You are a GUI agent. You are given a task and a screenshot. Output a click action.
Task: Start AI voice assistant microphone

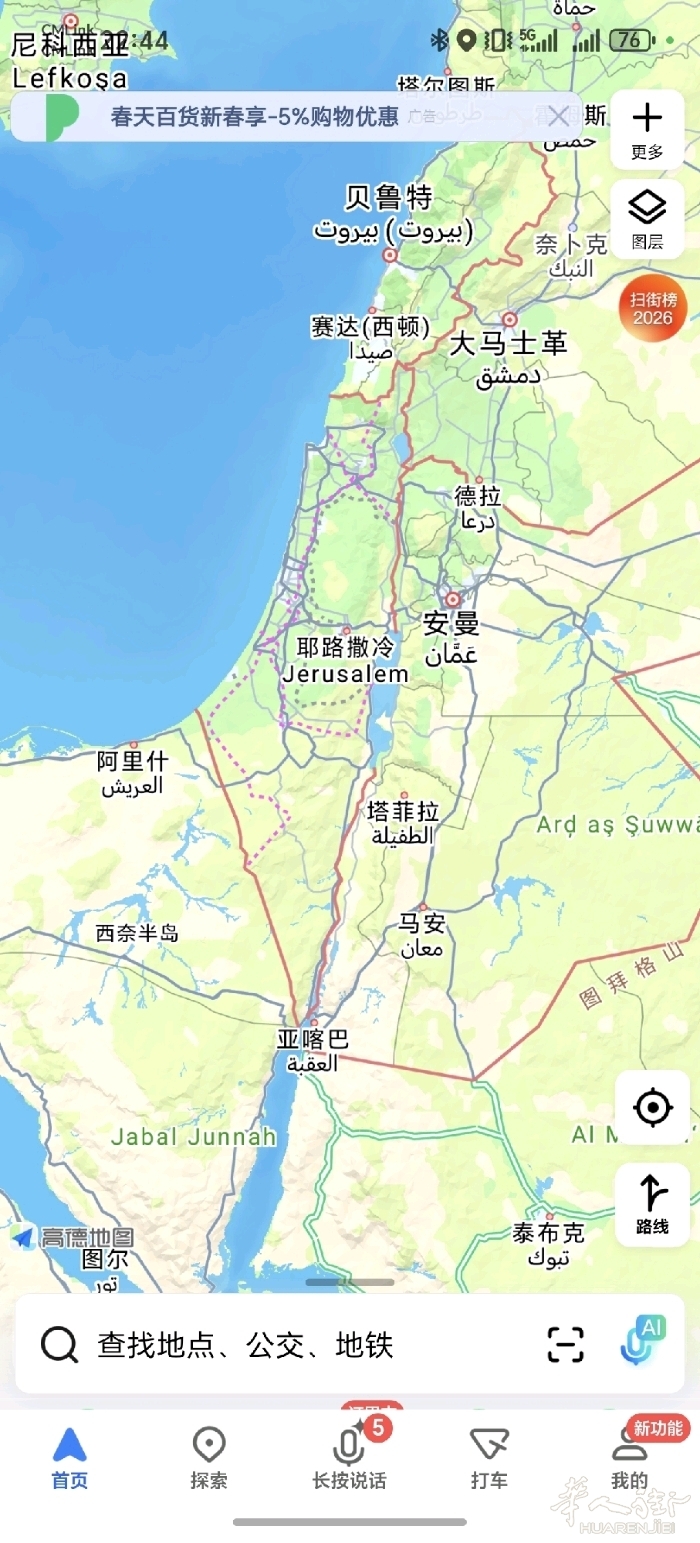638,1344
